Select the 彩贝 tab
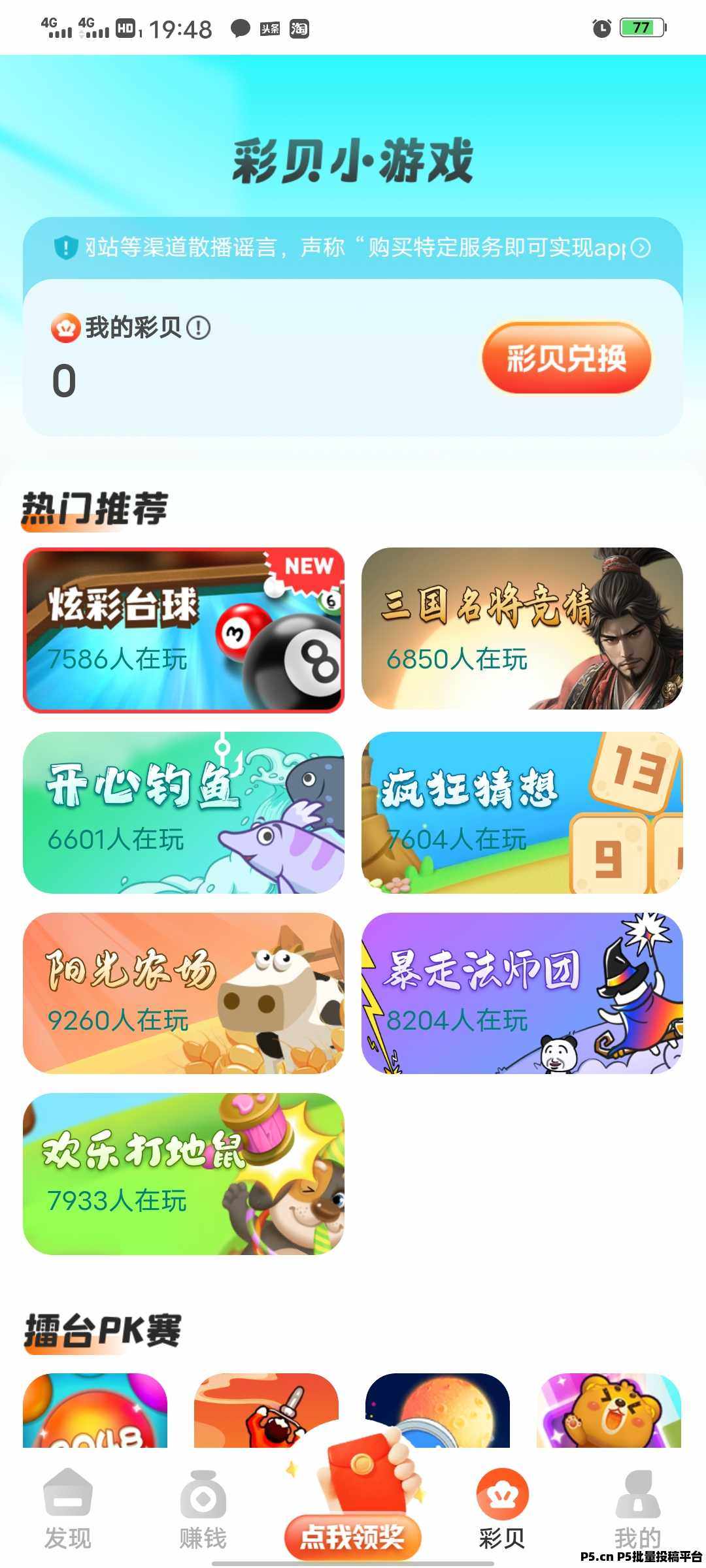Image resolution: width=706 pixels, height=1568 pixels. pyautogui.click(x=502, y=1509)
